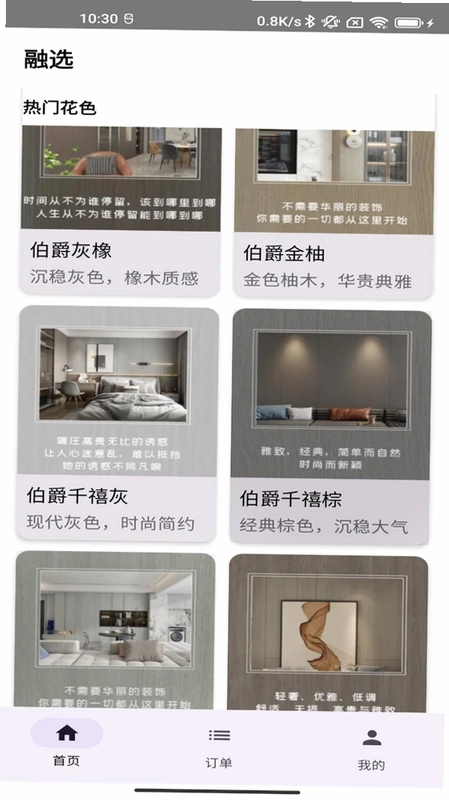Go to the 我的 tab
The image size is (449, 800).
(371, 749)
